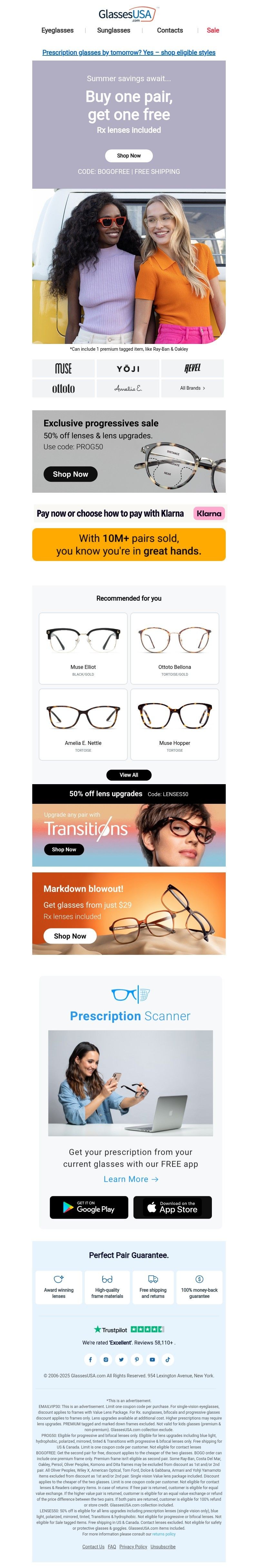Open the Ottoto Bellona glasses card
Image resolution: width=258 pixels, height=1568 pixels.
pyautogui.click(x=174, y=648)
